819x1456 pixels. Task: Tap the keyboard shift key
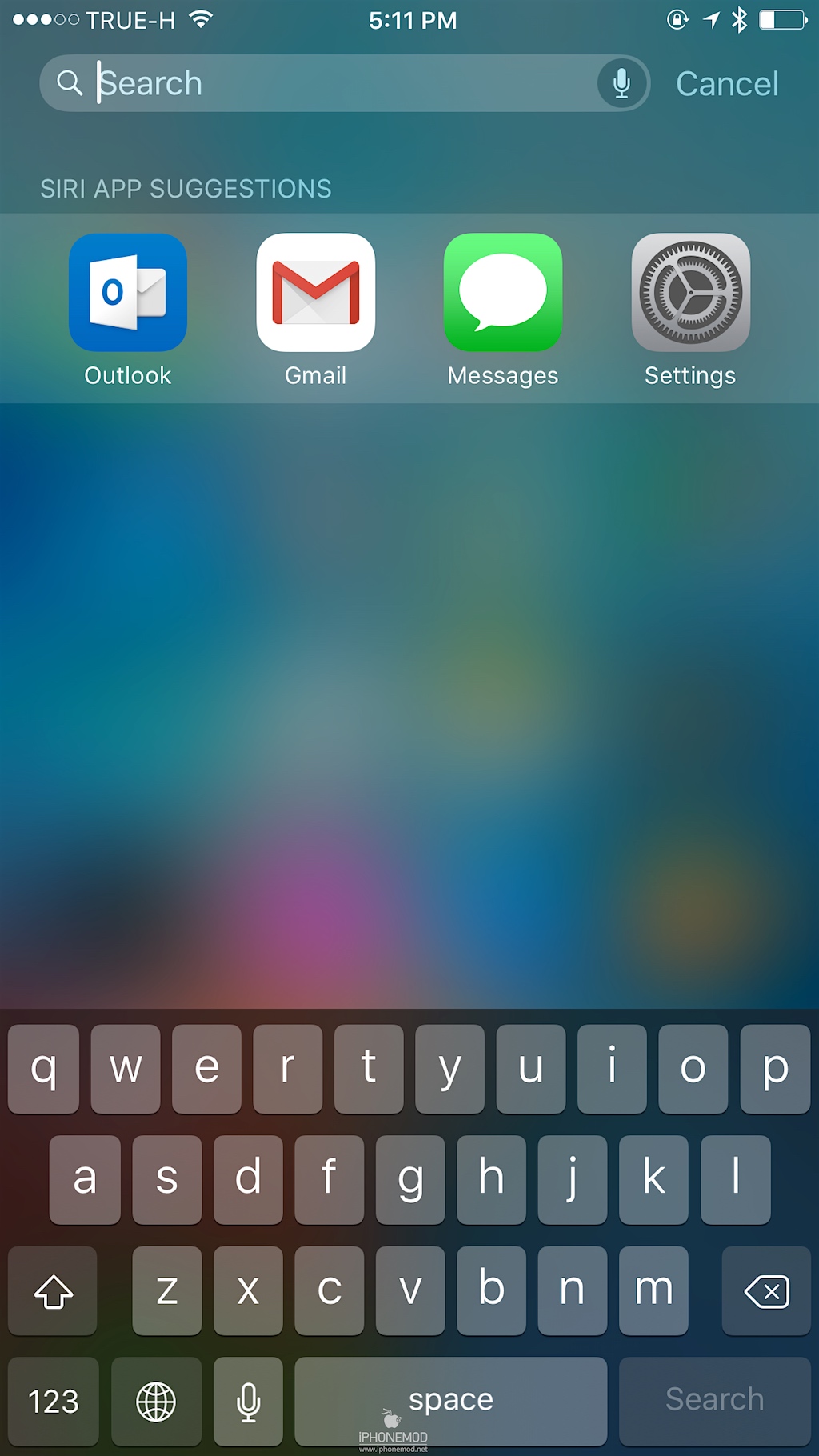click(53, 1290)
